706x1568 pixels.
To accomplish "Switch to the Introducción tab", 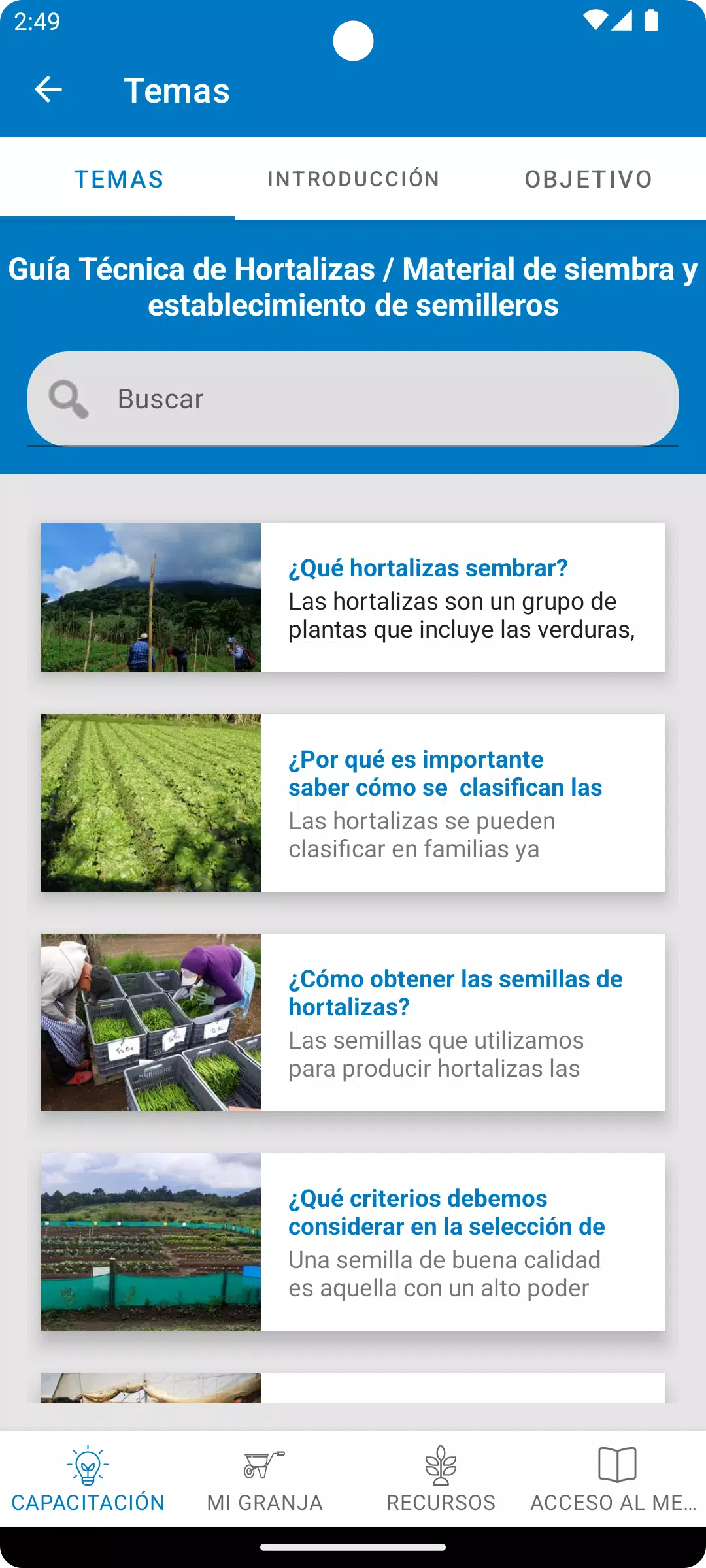I will (x=353, y=179).
